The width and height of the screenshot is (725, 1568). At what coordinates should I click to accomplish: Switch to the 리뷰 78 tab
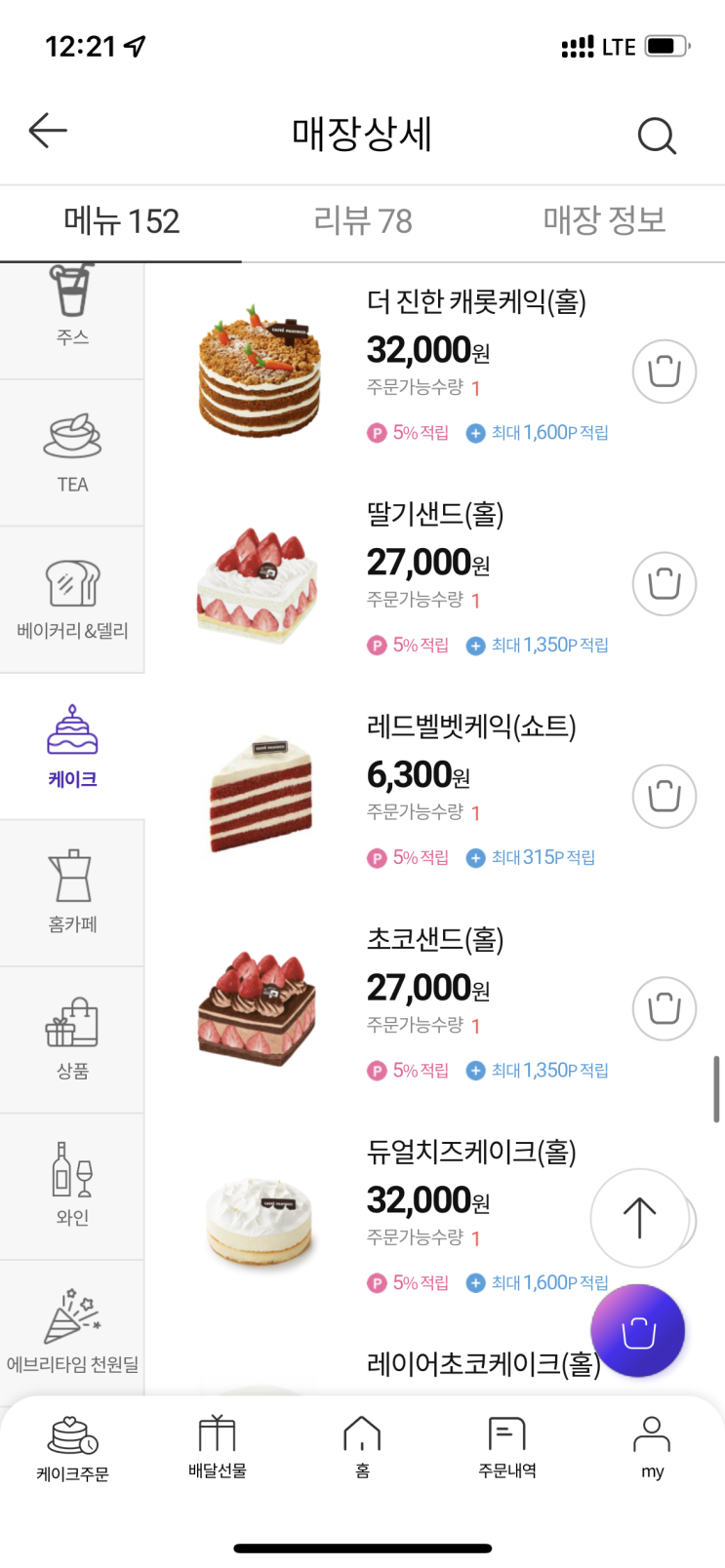pyautogui.click(x=363, y=221)
